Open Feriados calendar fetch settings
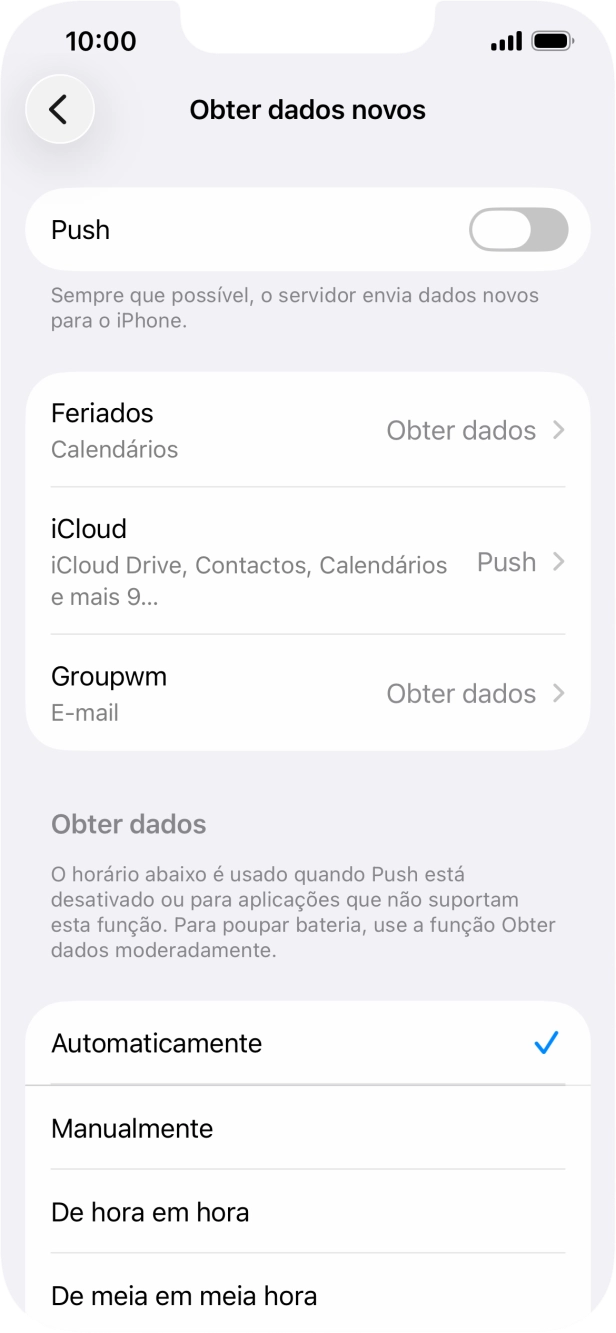The image size is (616, 1333). tap(308, 431)
